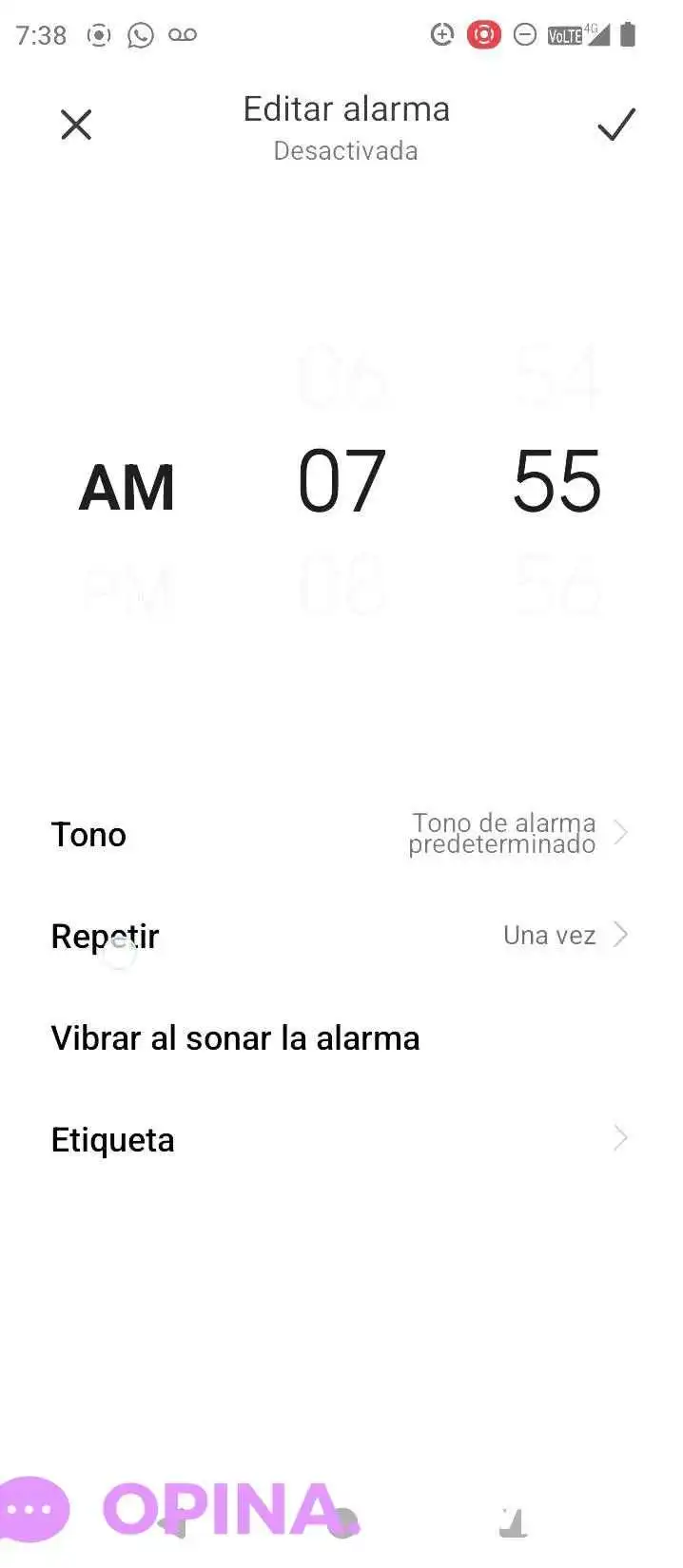Select hour 06 in the picker

click(342, 377)
